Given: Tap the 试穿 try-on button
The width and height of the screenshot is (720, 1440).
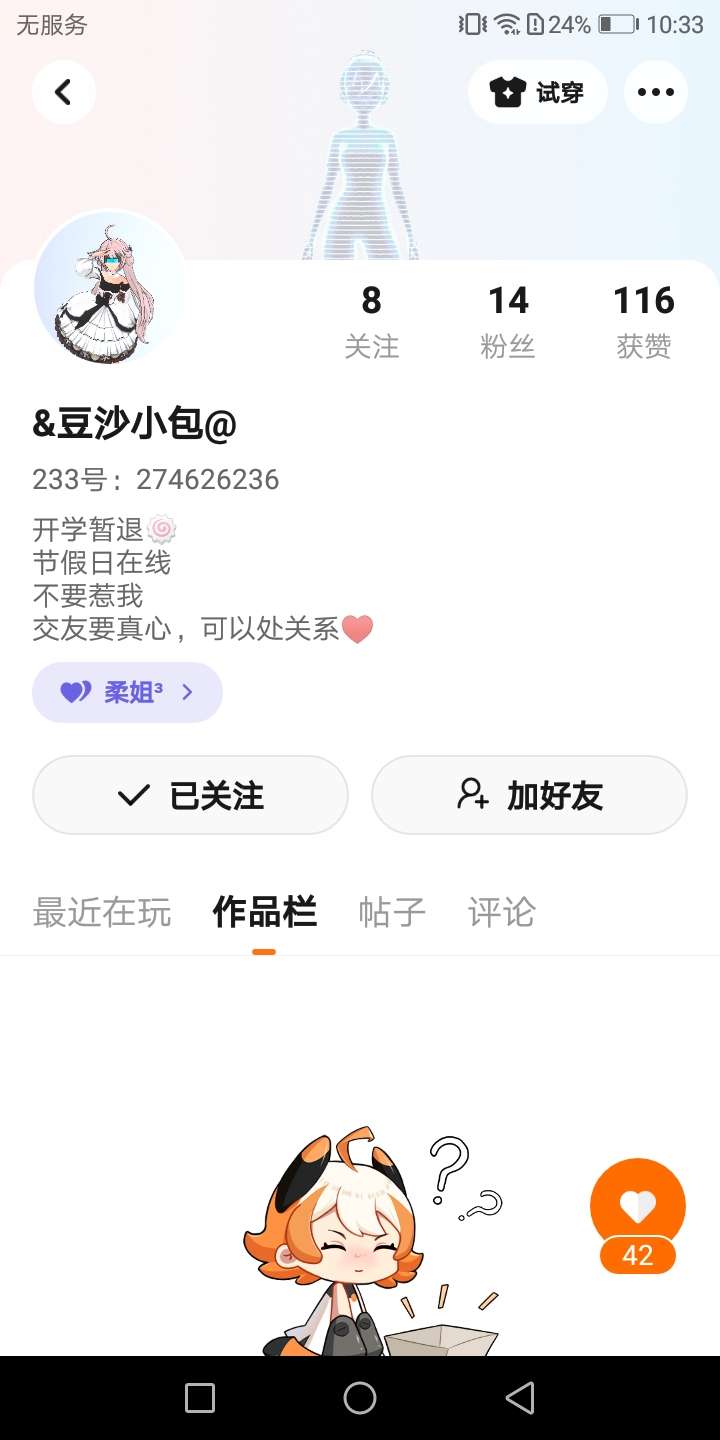Looking at the screenshot, I should click(537, 92).
